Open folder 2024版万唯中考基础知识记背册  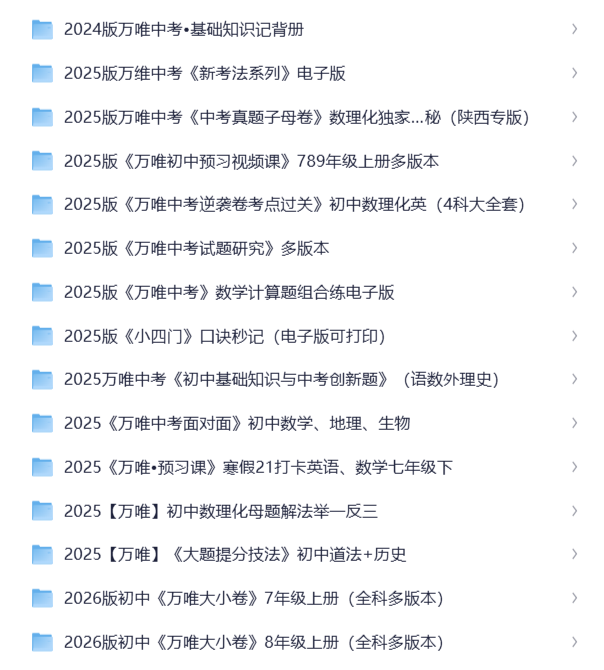184,29
